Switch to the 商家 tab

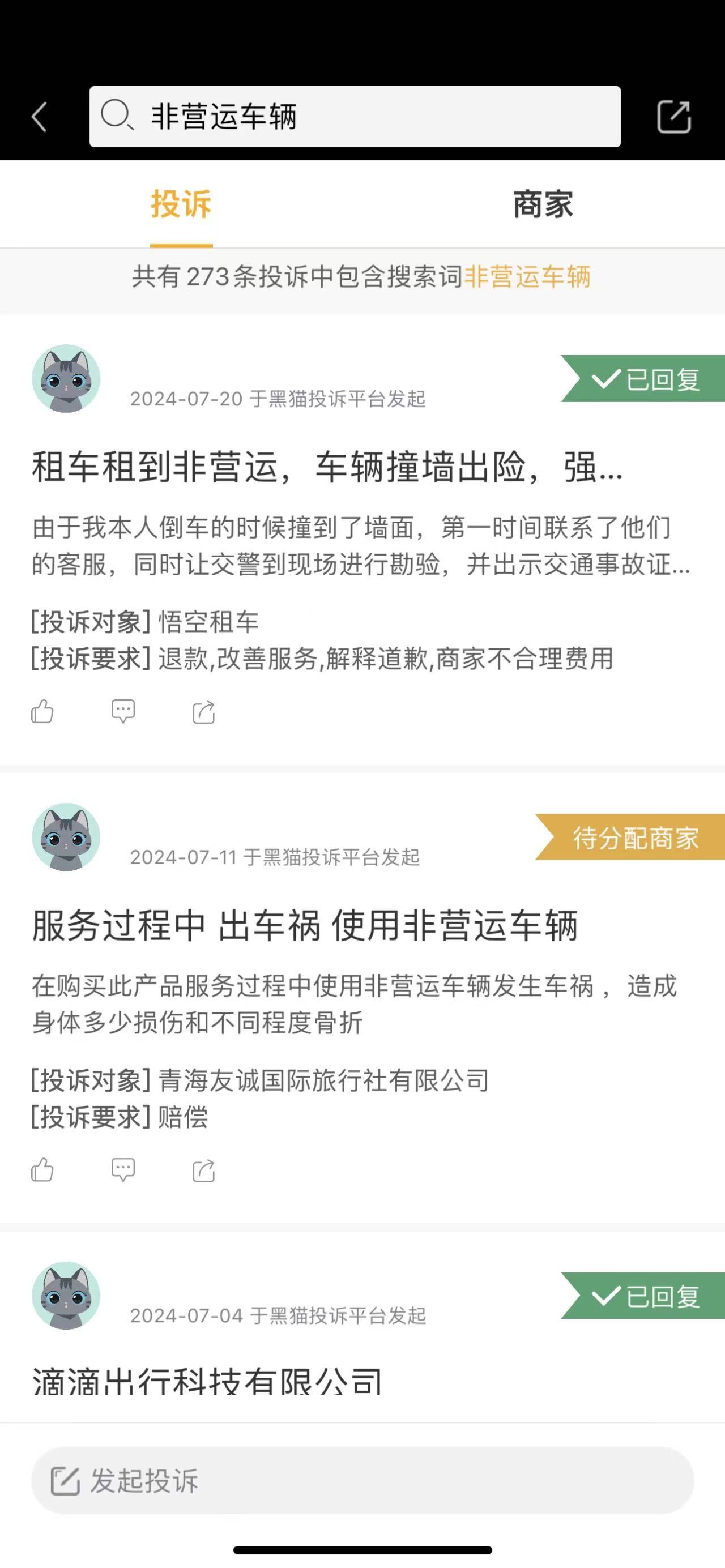[x=543, y=204]
